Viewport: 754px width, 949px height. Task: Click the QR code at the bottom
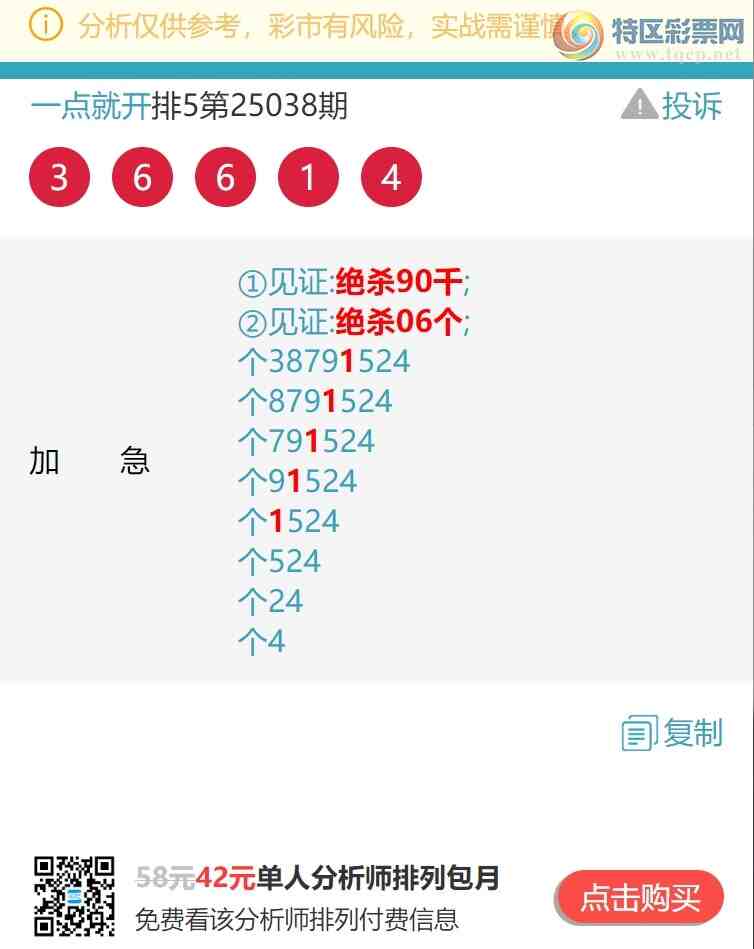[66, 894]
